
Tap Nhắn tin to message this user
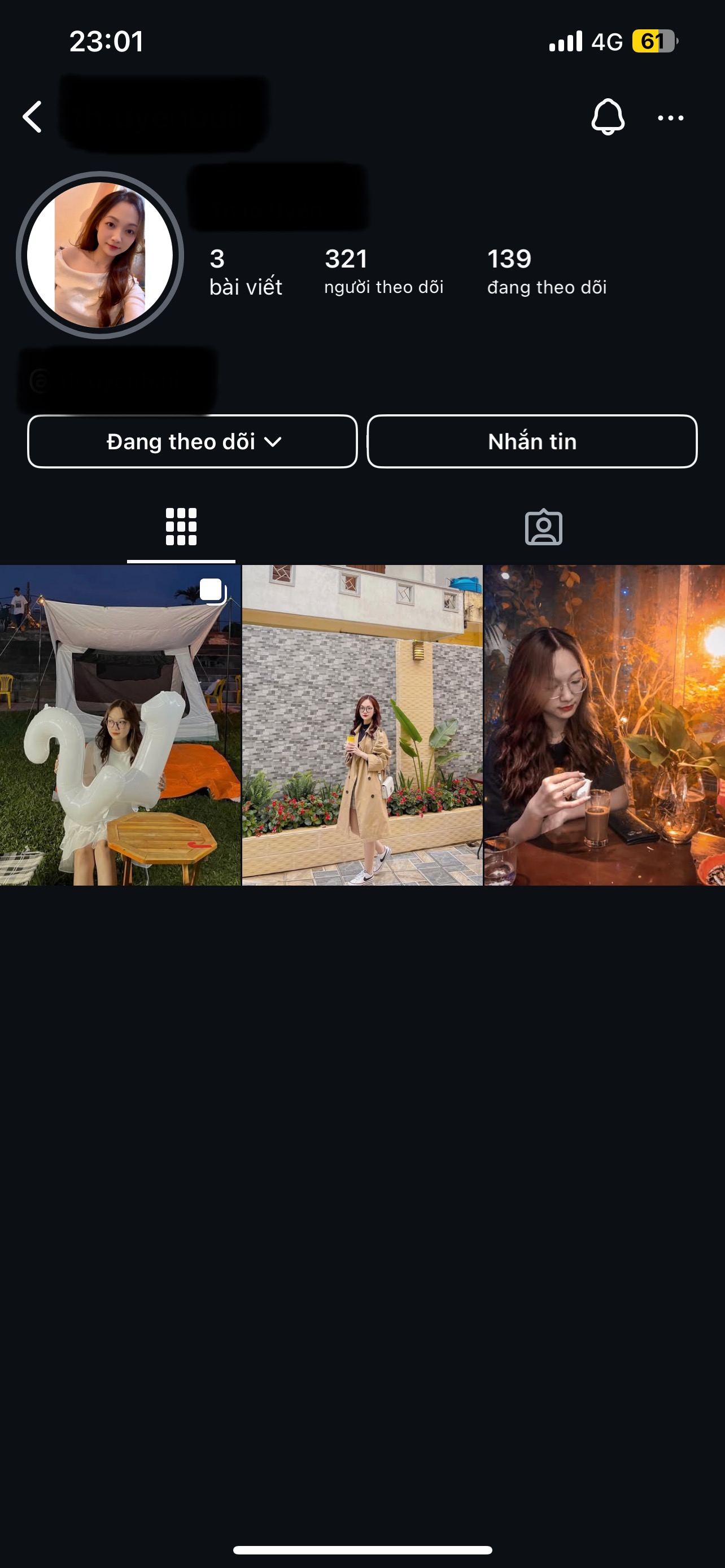[x=531, y=441]
